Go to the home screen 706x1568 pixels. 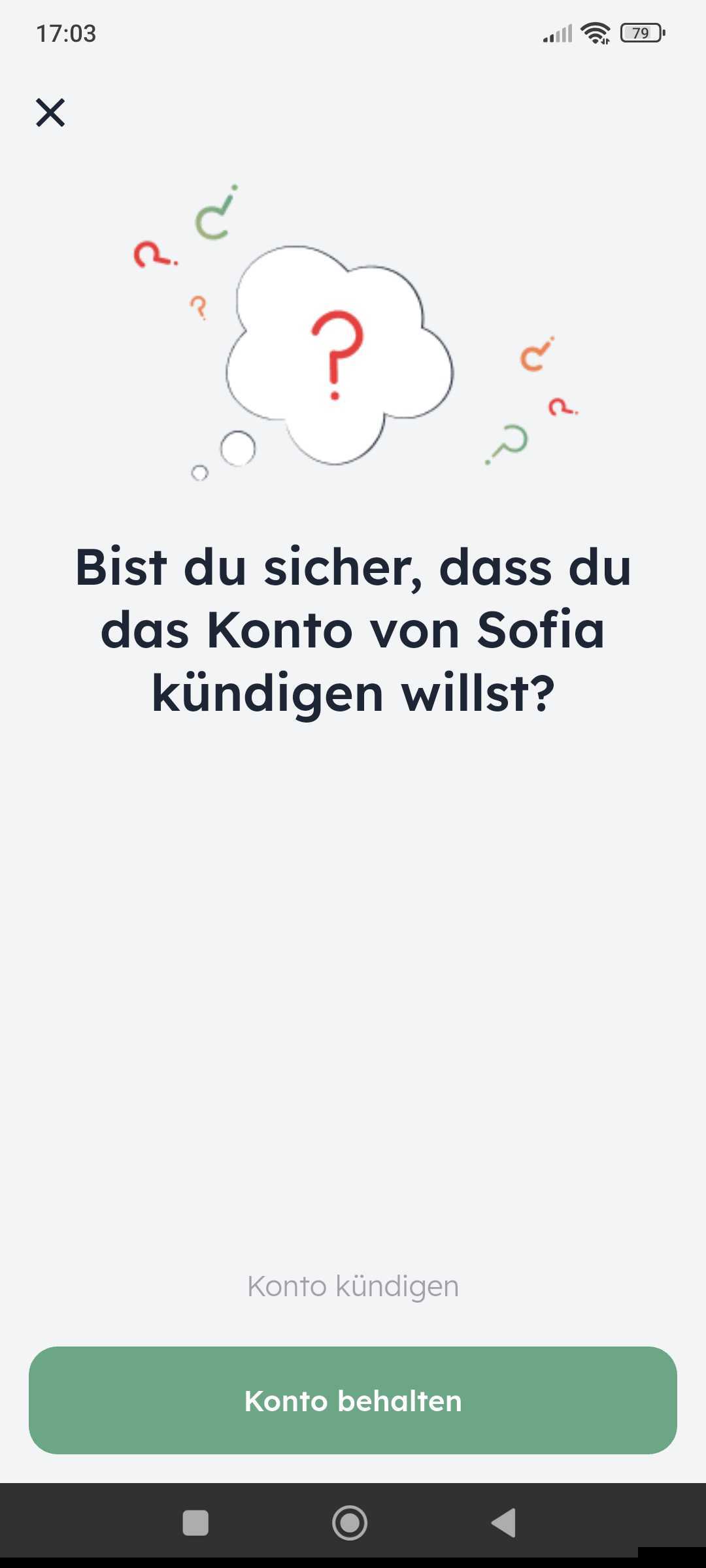[x=350, y=1523]
